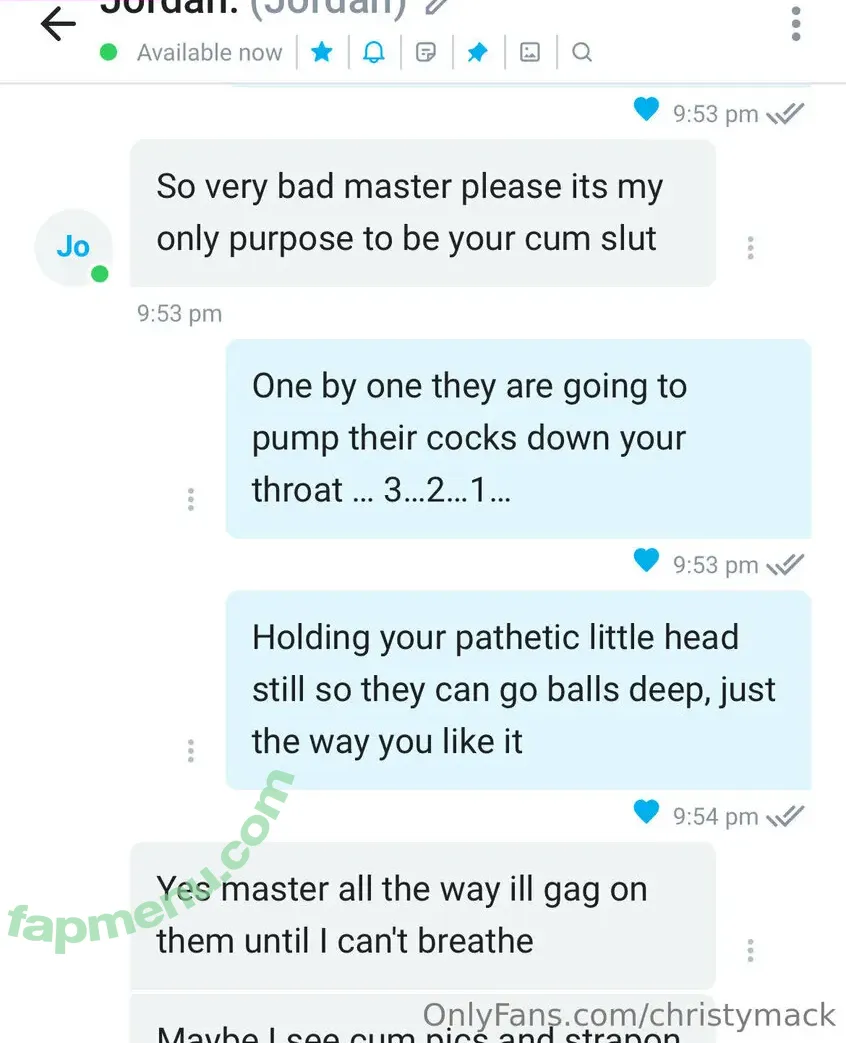Toggle notifications using the bell icon
Screen dimensions: 846x1043
pyautogui.click(x=374, y=52)
